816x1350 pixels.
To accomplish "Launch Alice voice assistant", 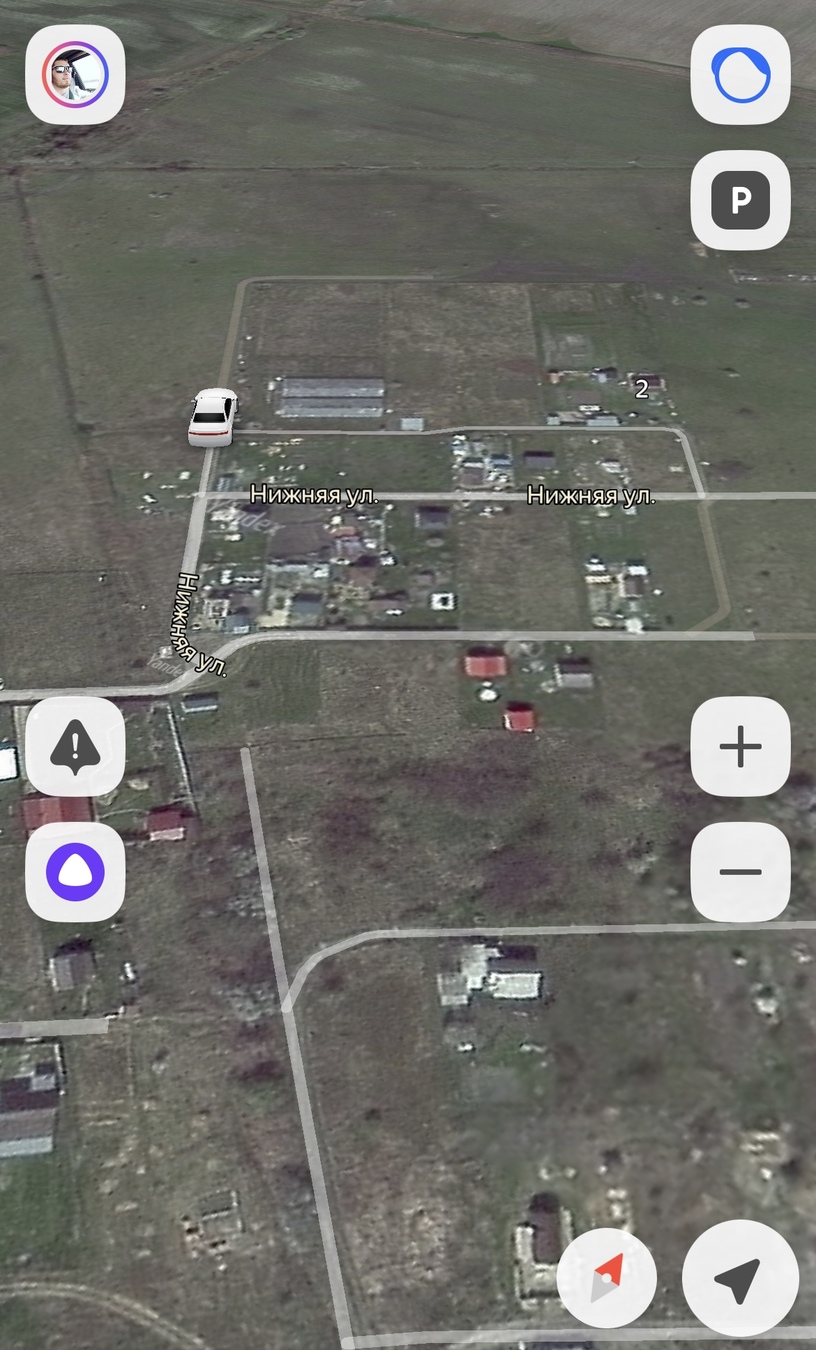I will (x=75, y=872).
